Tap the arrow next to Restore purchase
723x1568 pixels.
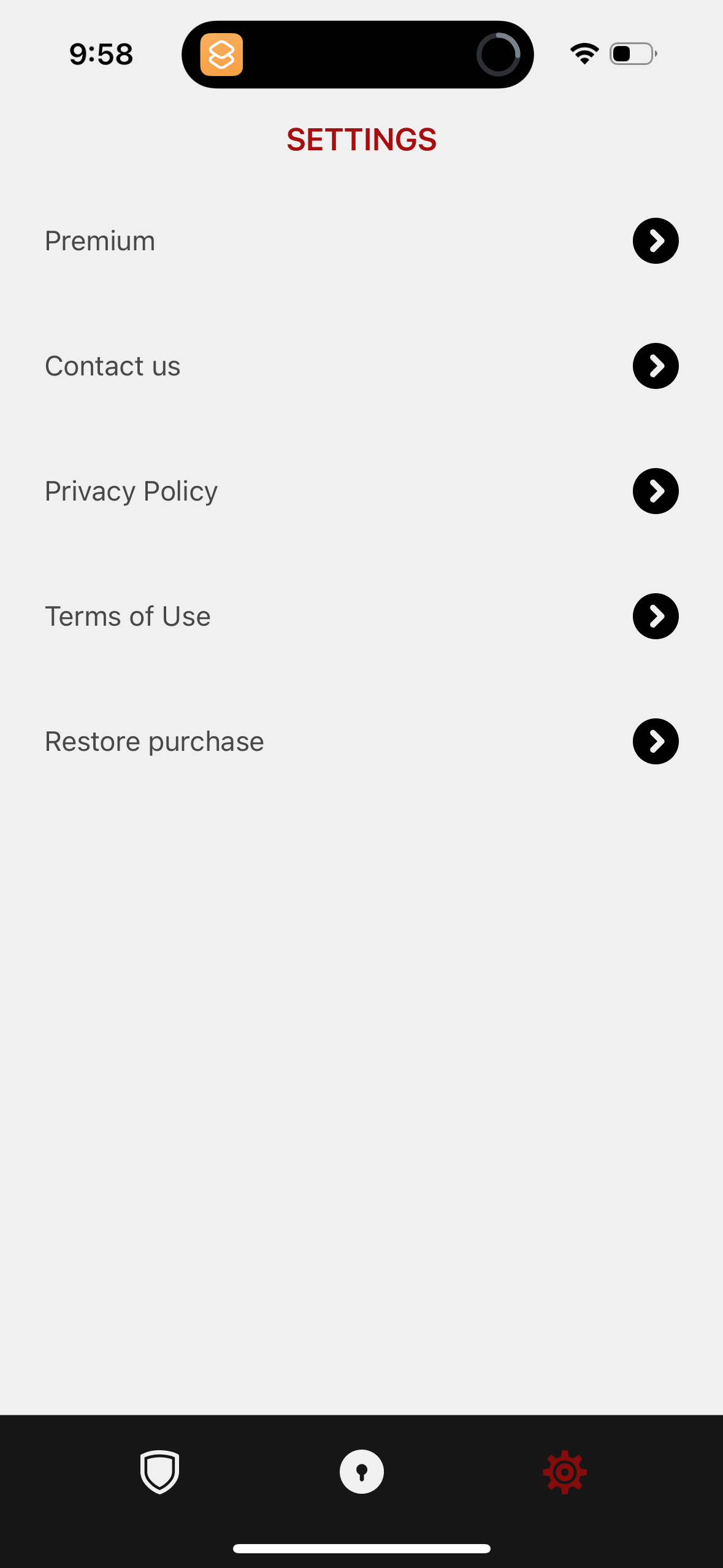pyautogui.click(x=655, y=741)
